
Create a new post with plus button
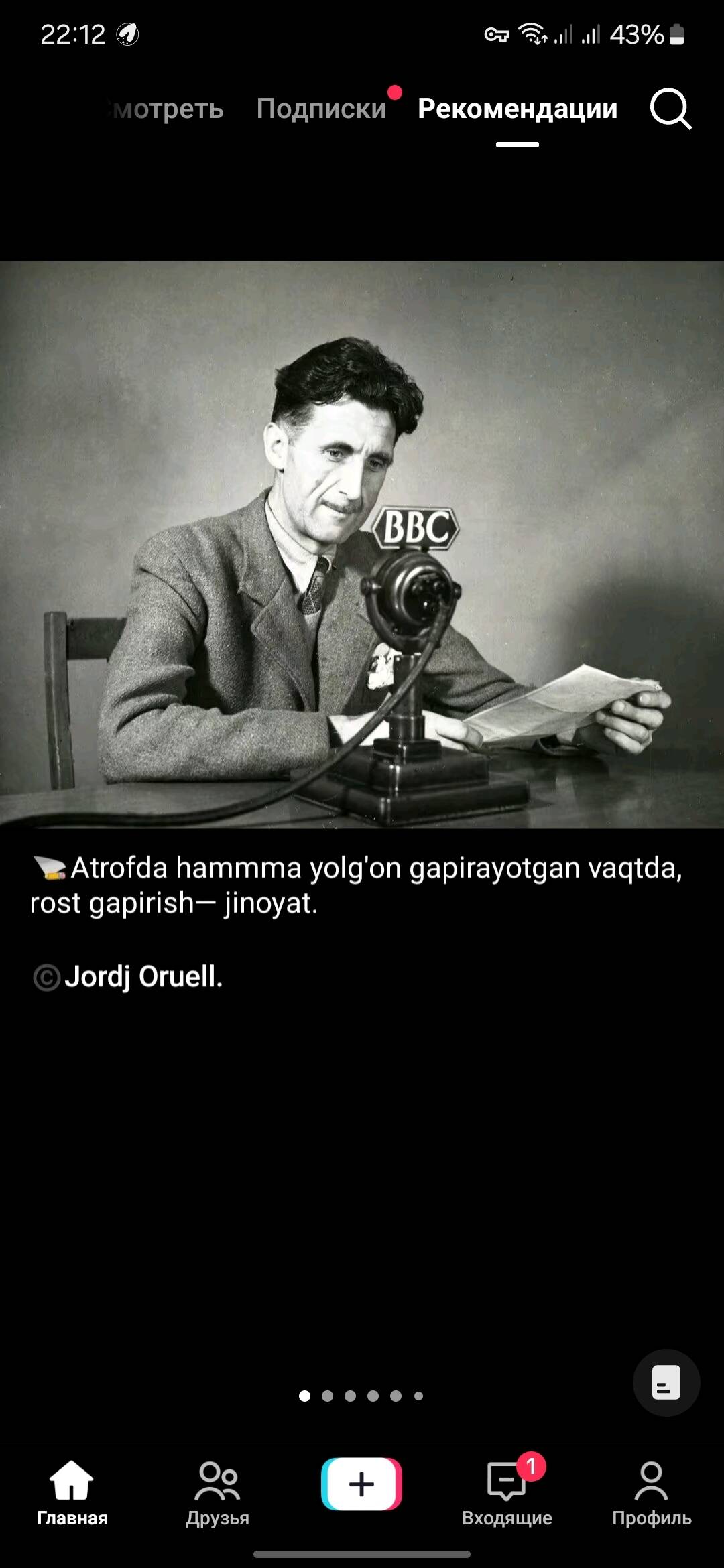tap(361, 1484)
